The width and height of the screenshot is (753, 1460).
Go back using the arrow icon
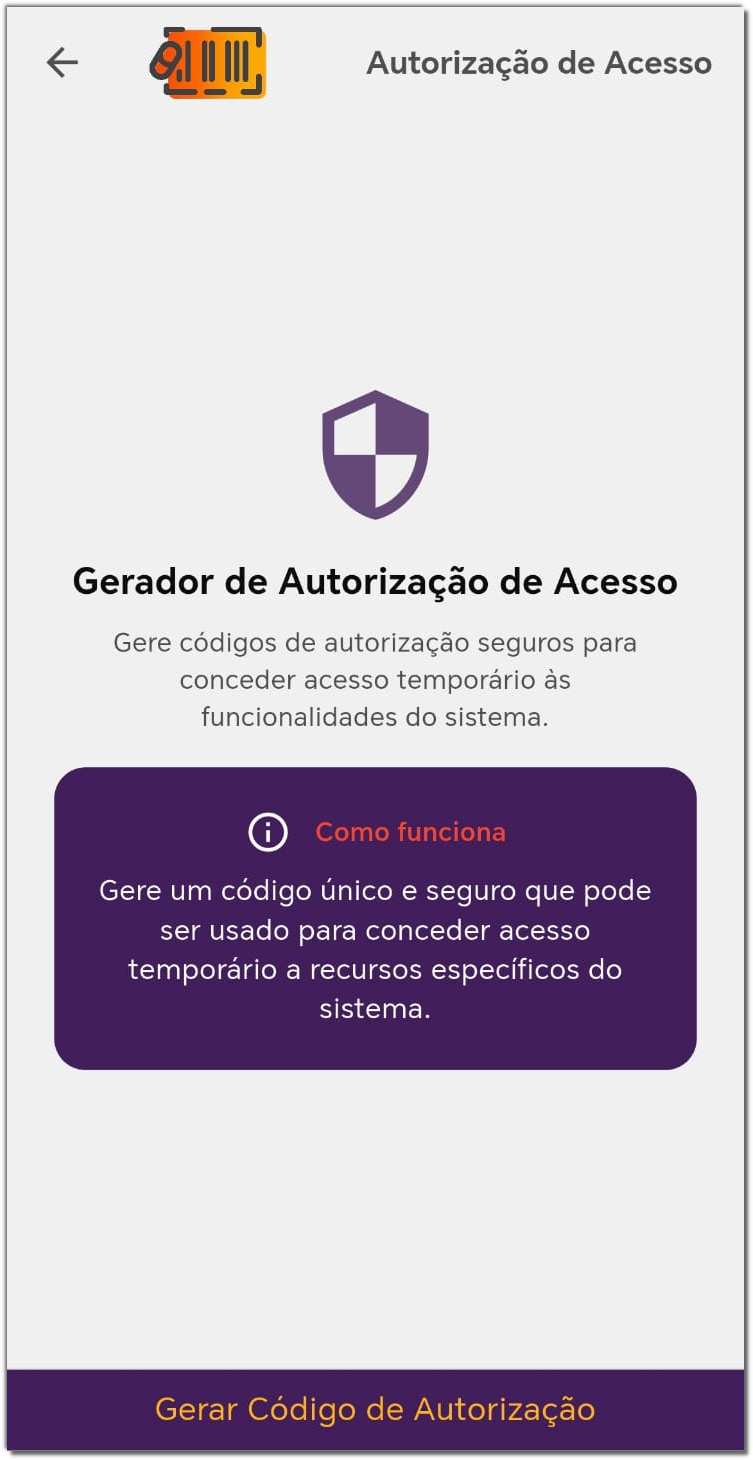point(62,63)
